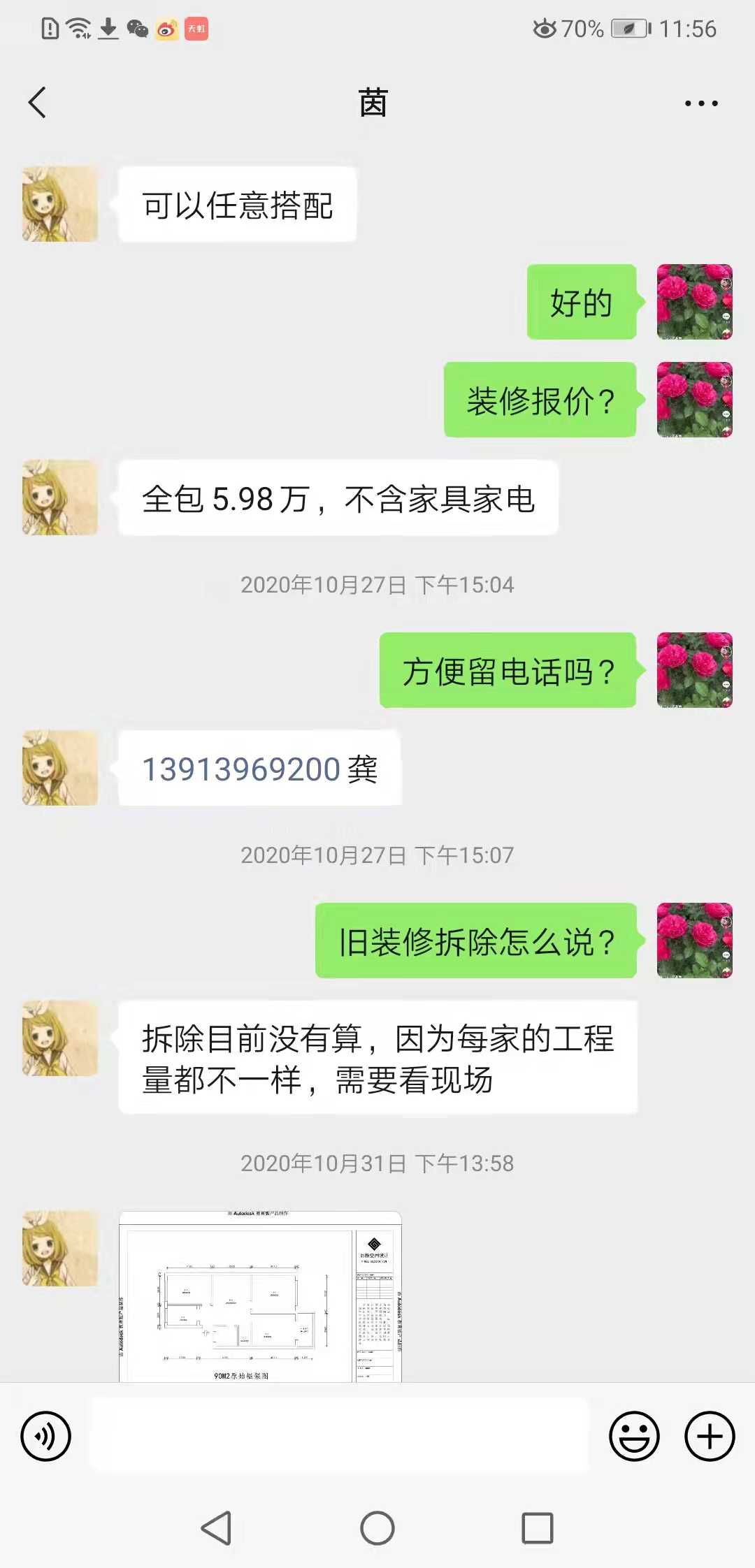Viewport: 755px width, 1568px height.
Task: Tap the message text field
Action: tap(338, 1435)
